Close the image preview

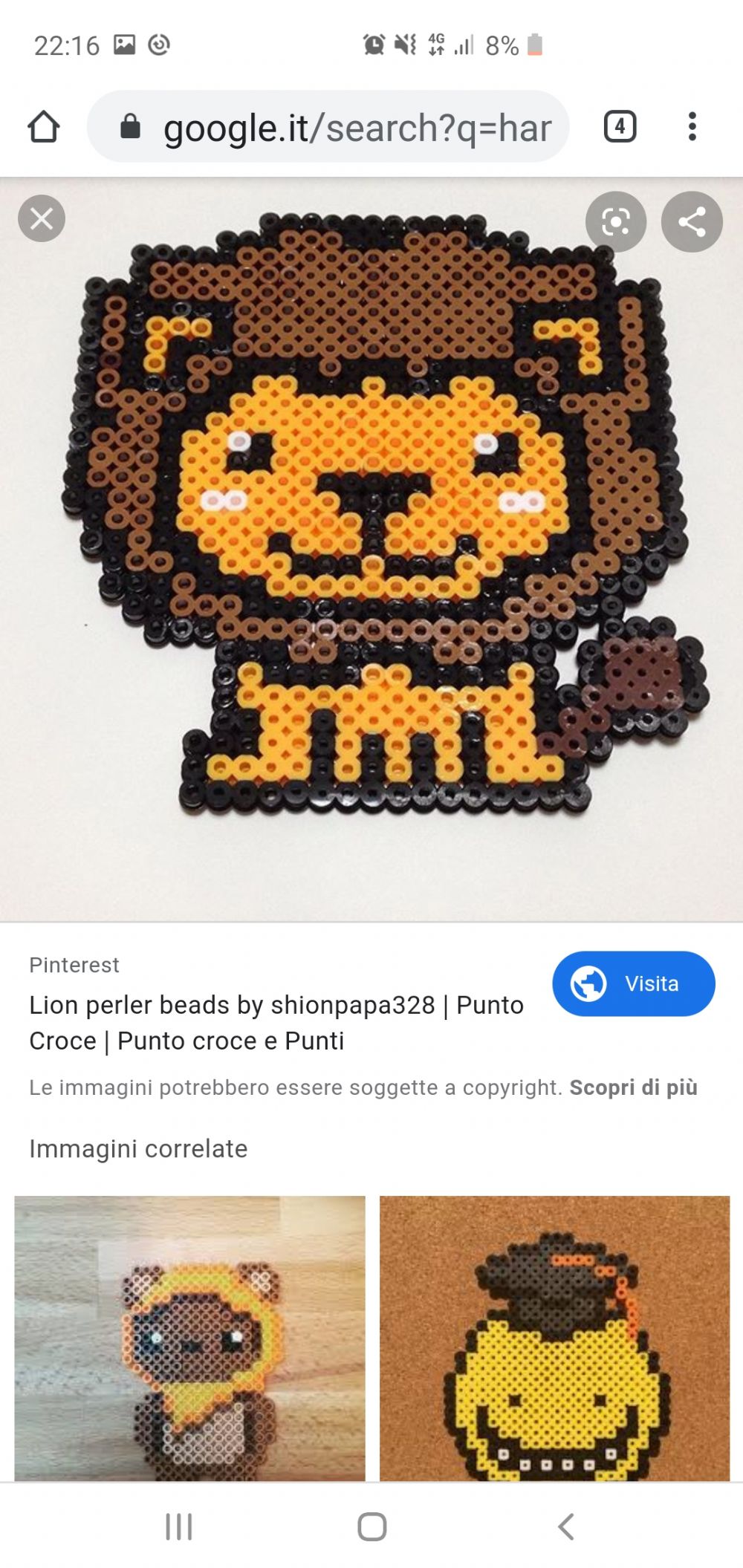pos(42,218)
